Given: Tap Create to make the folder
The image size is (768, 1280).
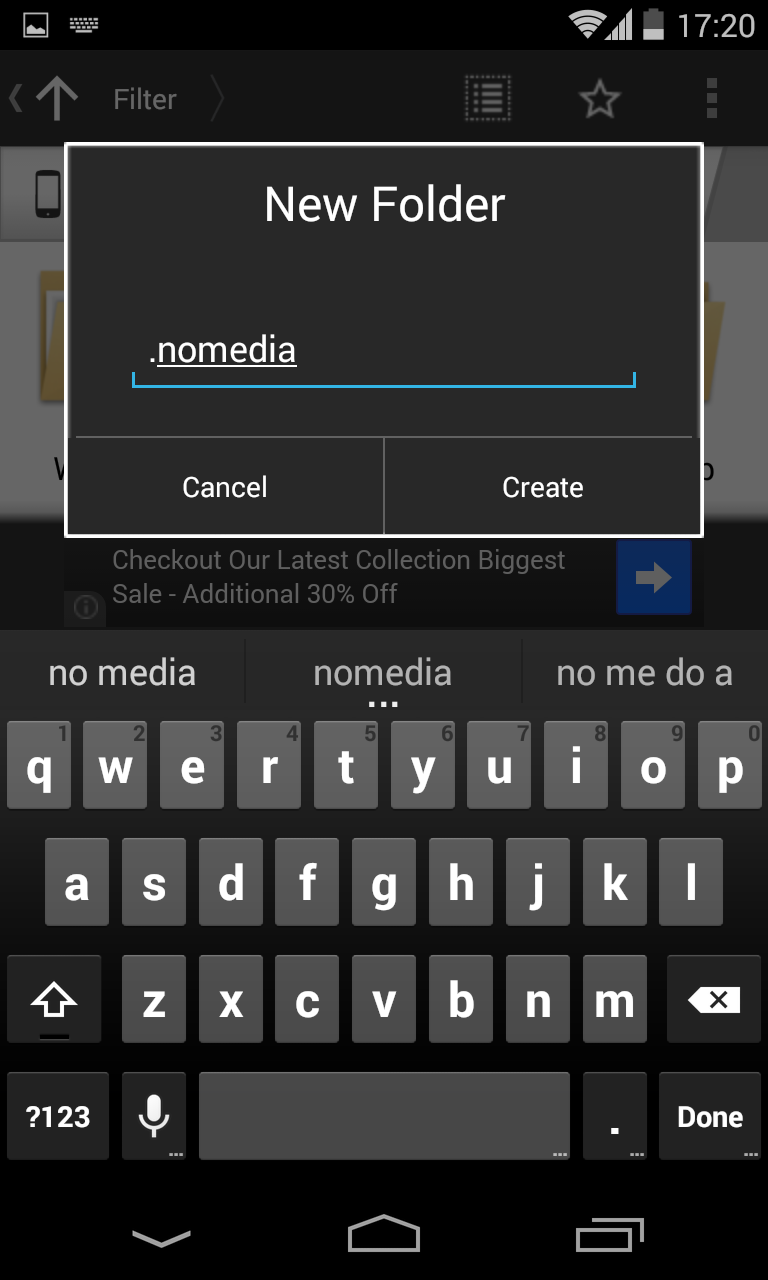Looking at the screenshot, I should 542,487.
